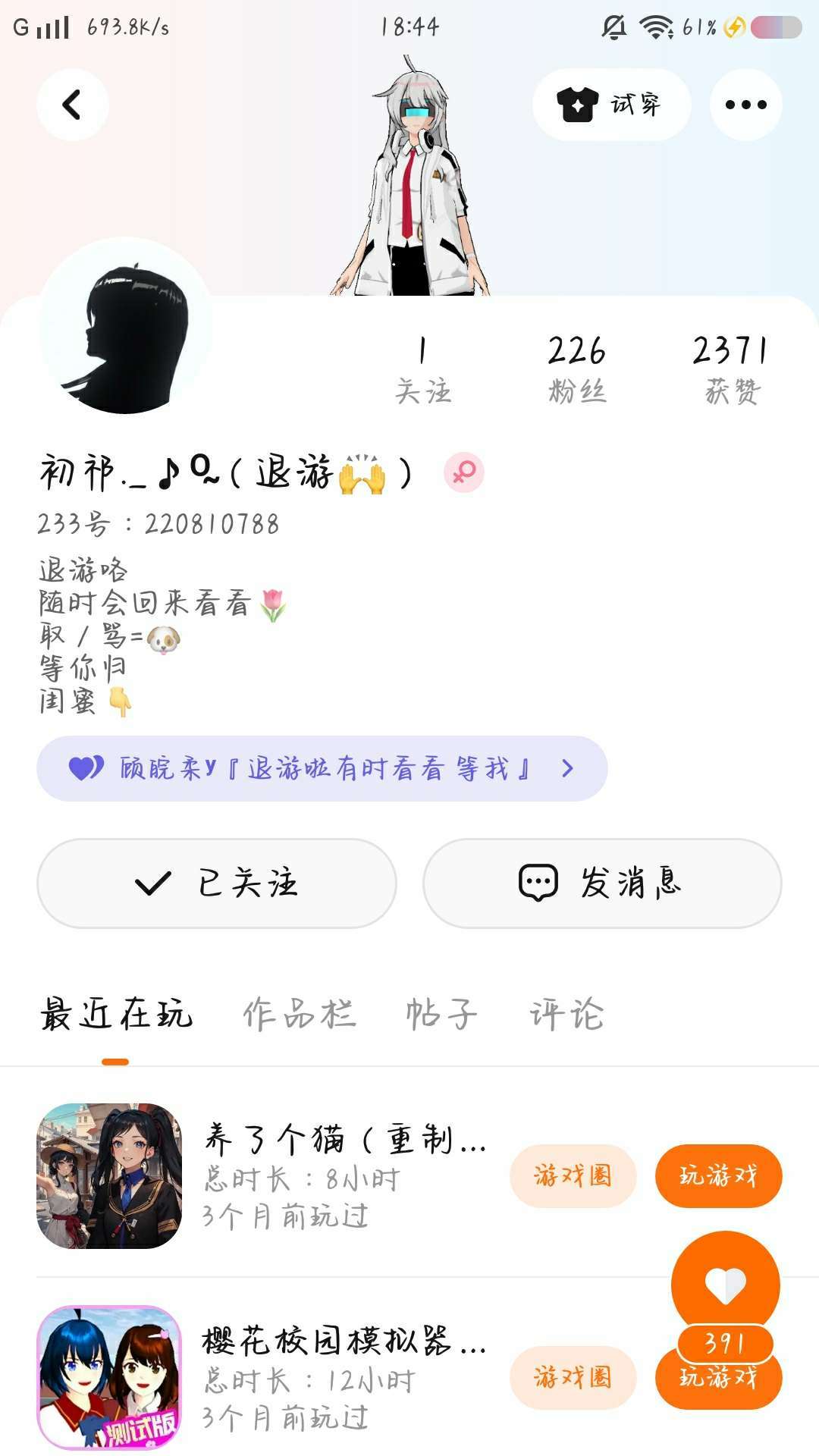Tap the 试穿 outfit try-on button
The image size is (819, 1456).
(x=611, y=105)
